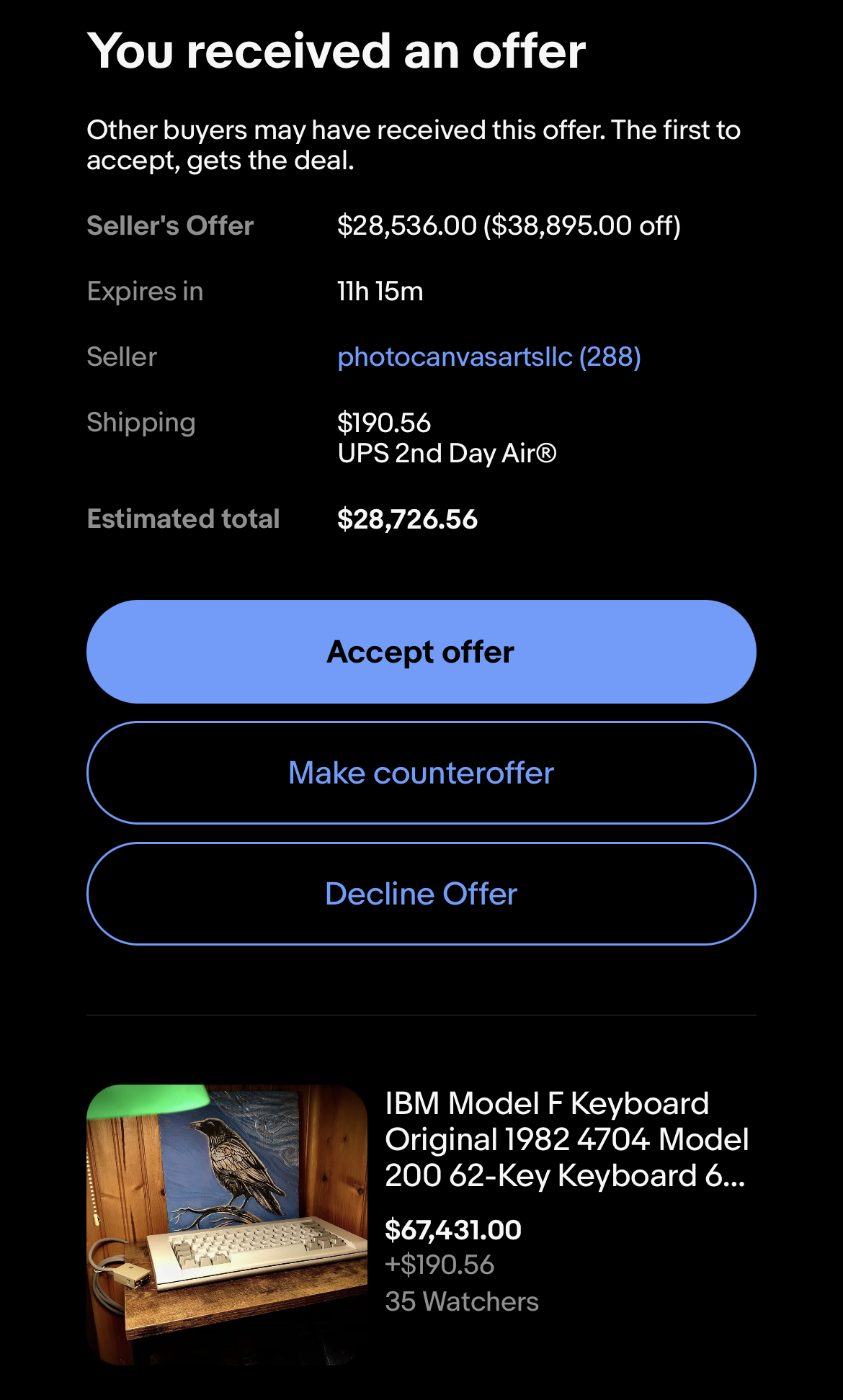Open the IBM Model F Keyboard listing
Image resolution: width=843 pixels, height=1400 pixels.
coord(566,1139)
